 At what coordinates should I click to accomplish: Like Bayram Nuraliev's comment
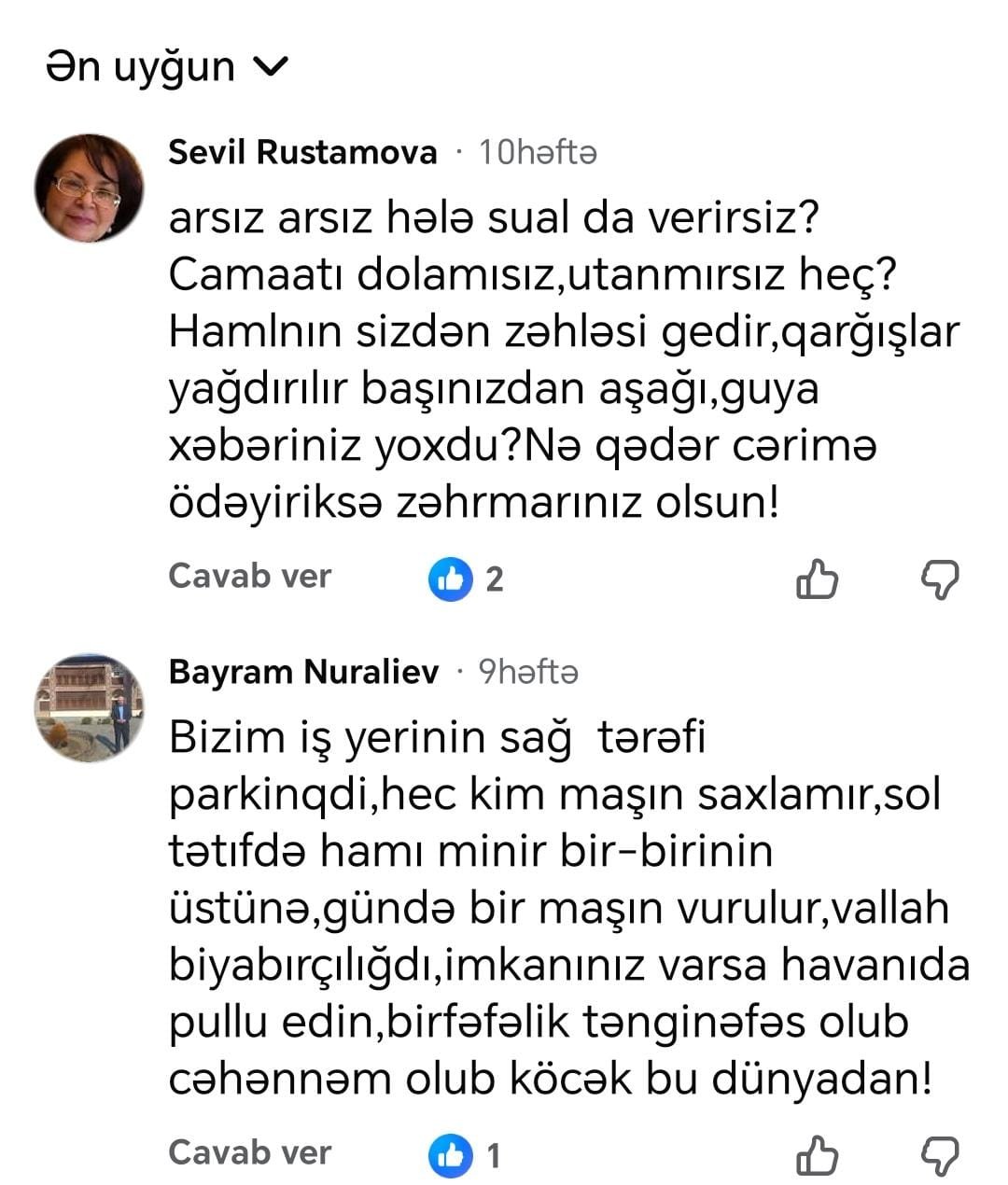tap(817, 1156)
